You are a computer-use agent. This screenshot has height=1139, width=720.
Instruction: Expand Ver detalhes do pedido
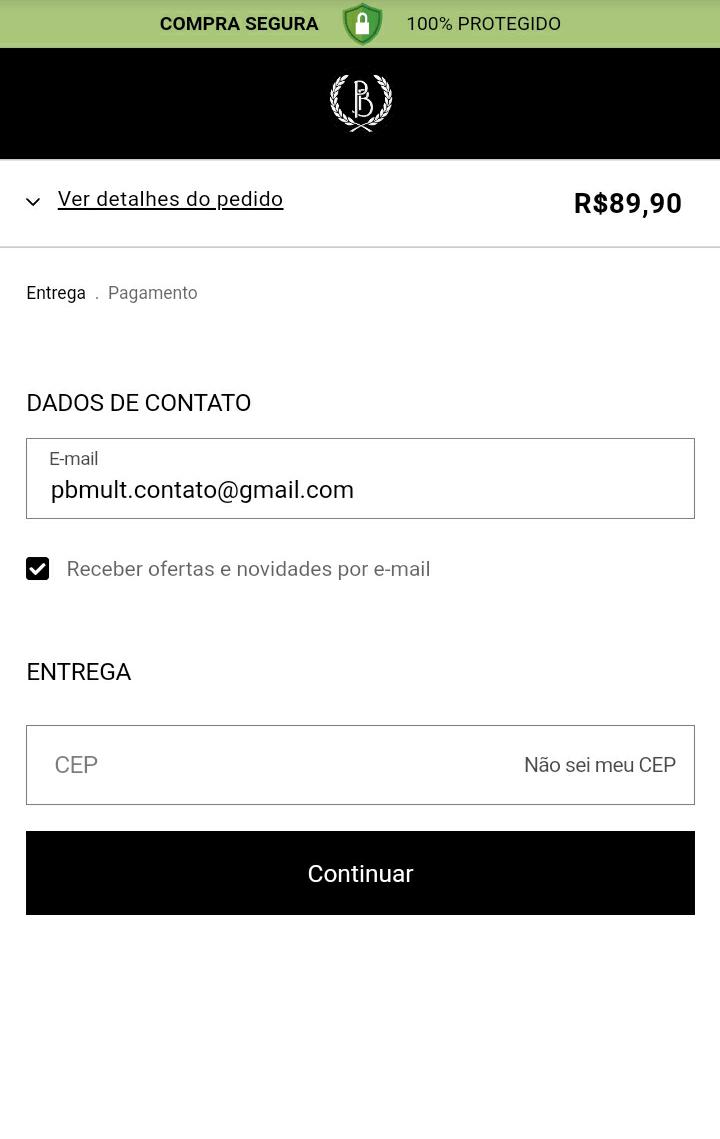tap(170, 199)
